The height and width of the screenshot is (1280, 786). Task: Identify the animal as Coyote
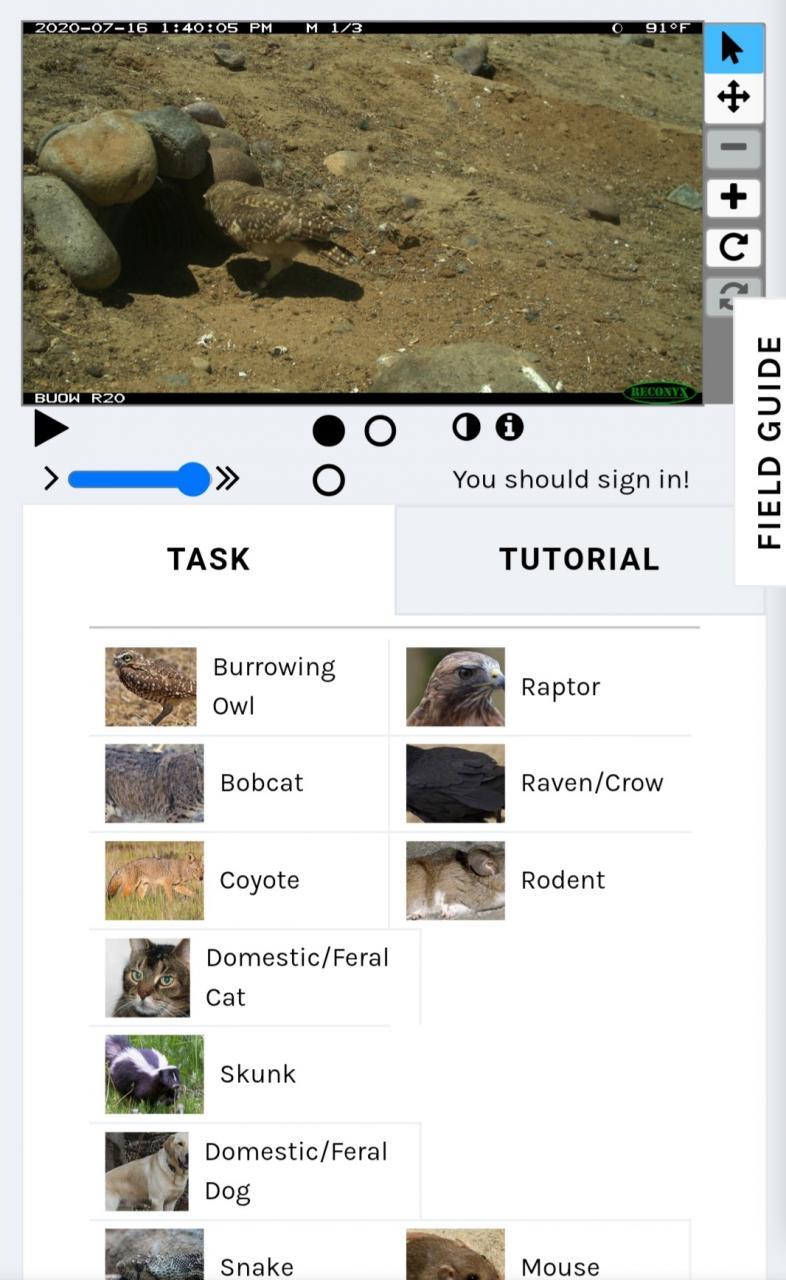[239, 880]
